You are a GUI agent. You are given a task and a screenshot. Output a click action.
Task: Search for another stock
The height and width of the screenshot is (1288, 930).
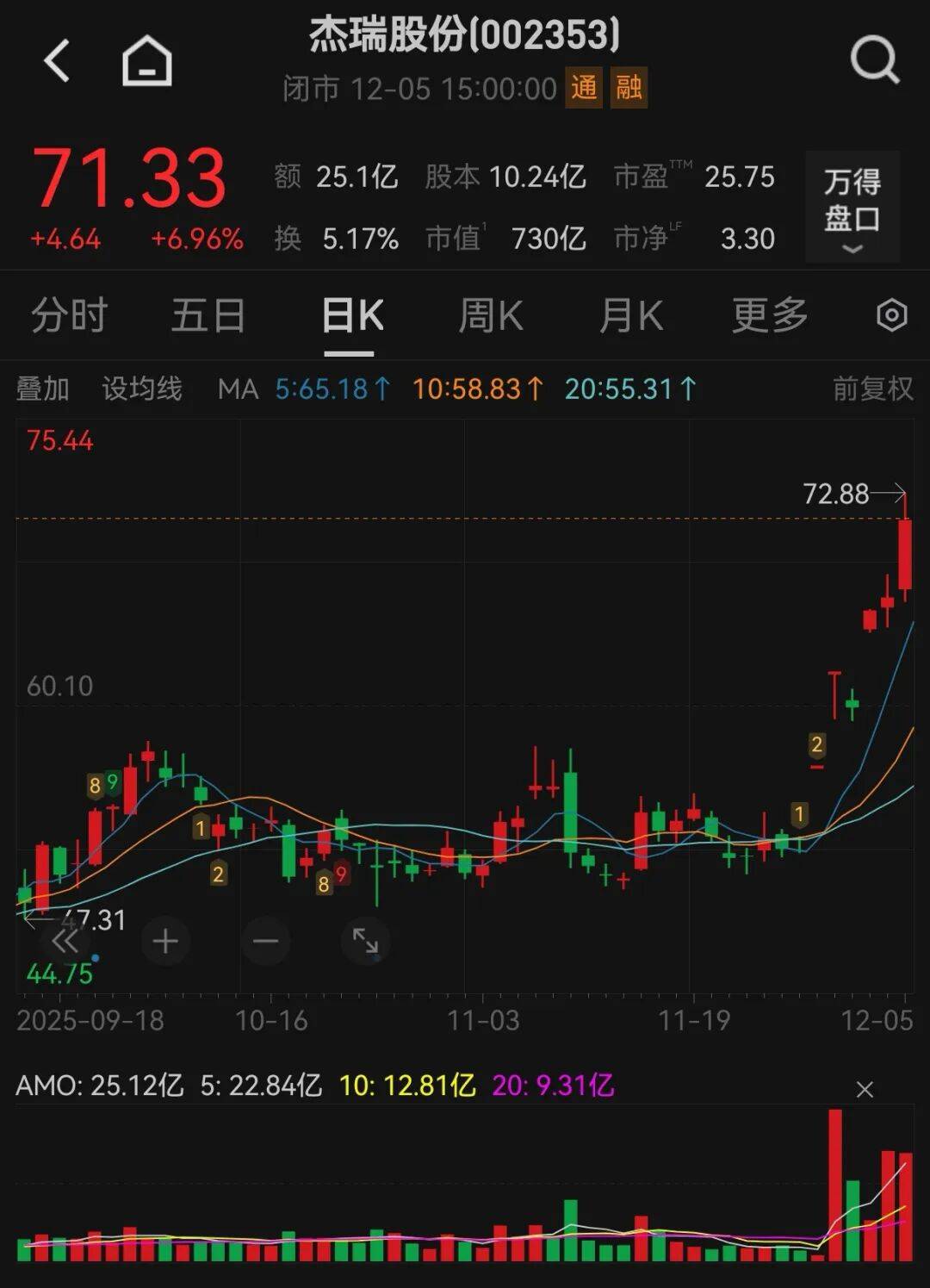click(874, 61)
